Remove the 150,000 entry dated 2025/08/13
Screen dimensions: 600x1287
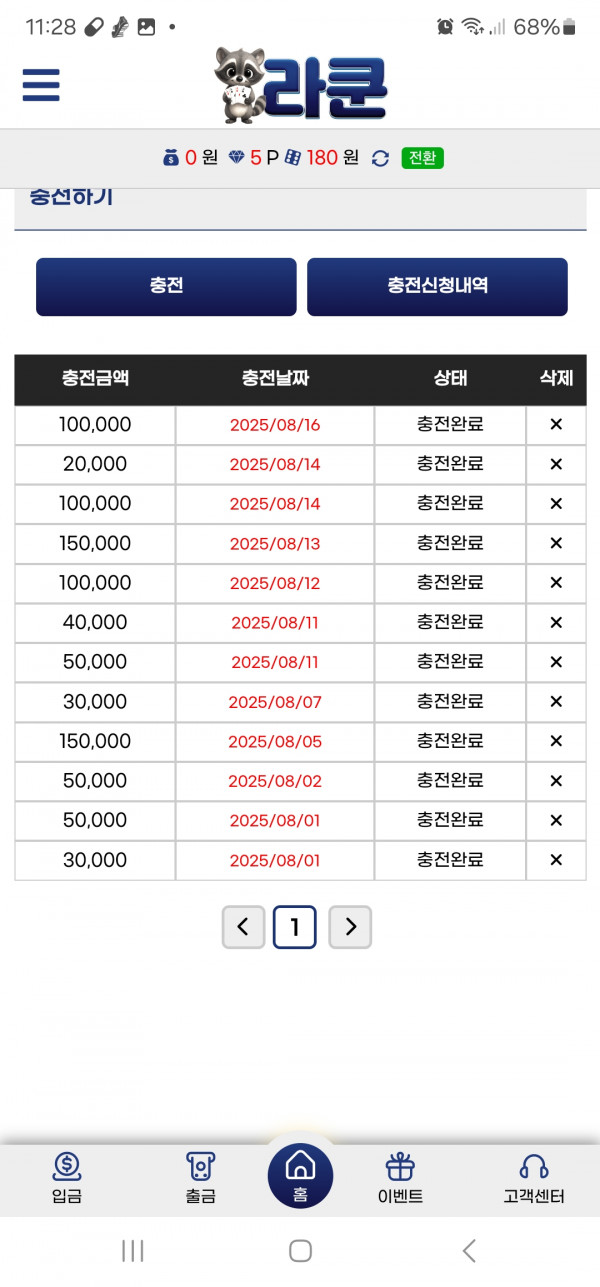tap(556, 543)
